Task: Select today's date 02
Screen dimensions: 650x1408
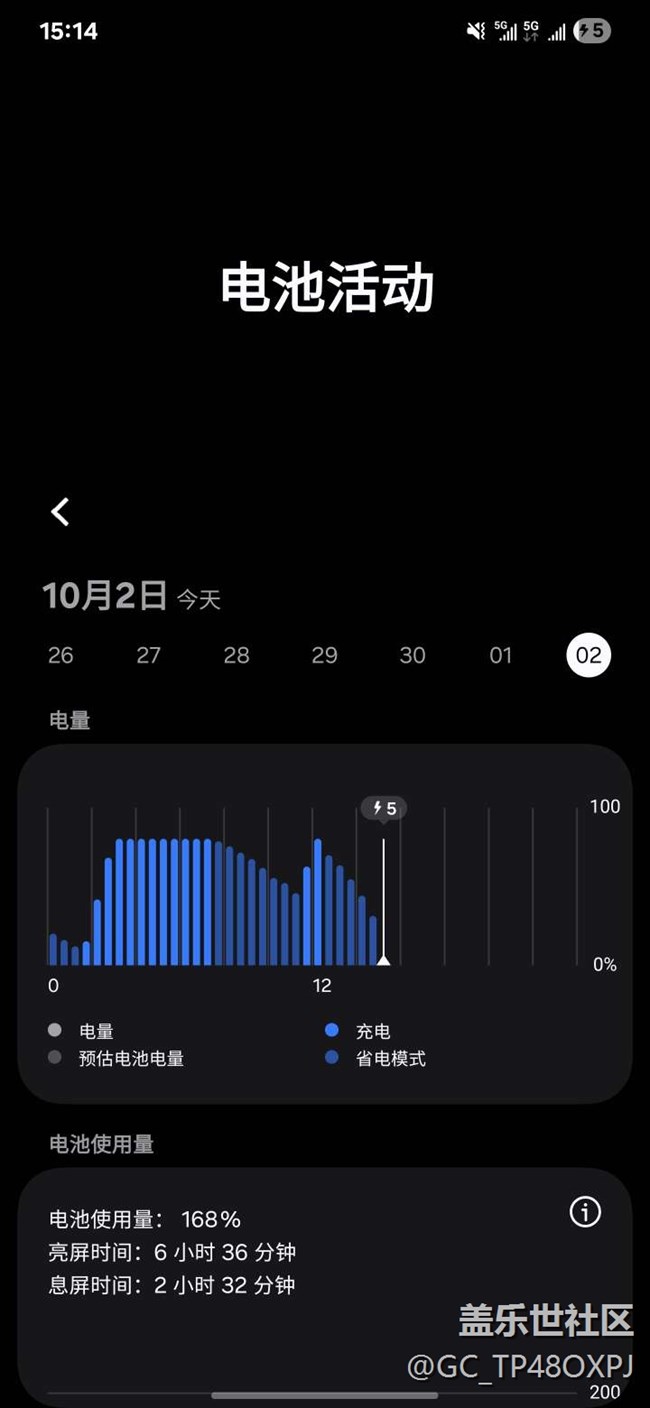Action: click(588, 655)
